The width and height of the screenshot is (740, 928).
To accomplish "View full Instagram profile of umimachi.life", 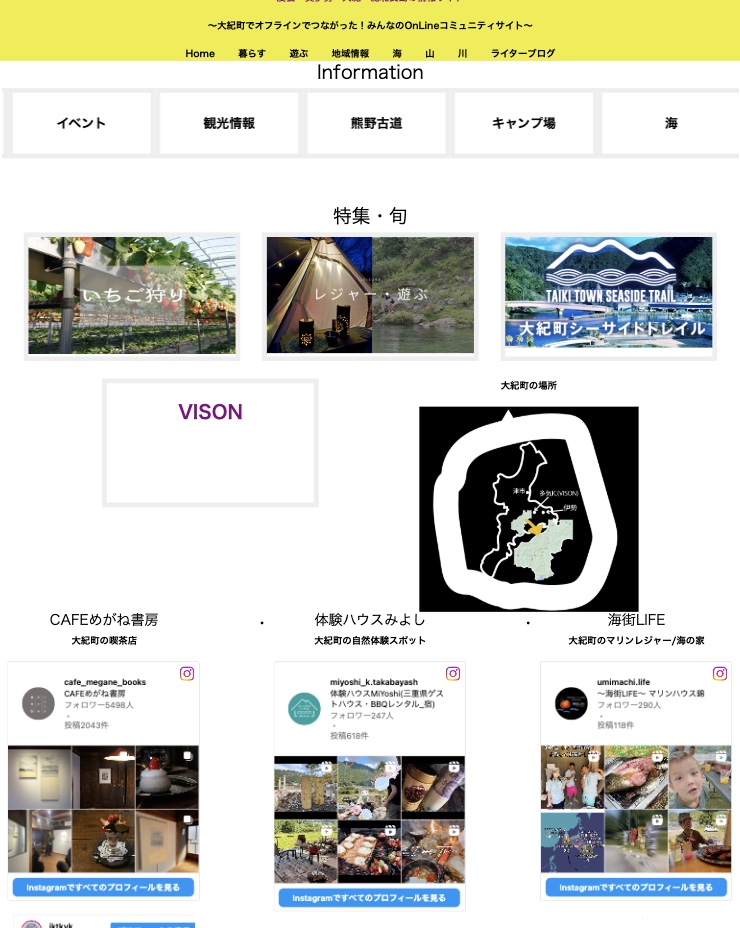I will coord(636,887).
